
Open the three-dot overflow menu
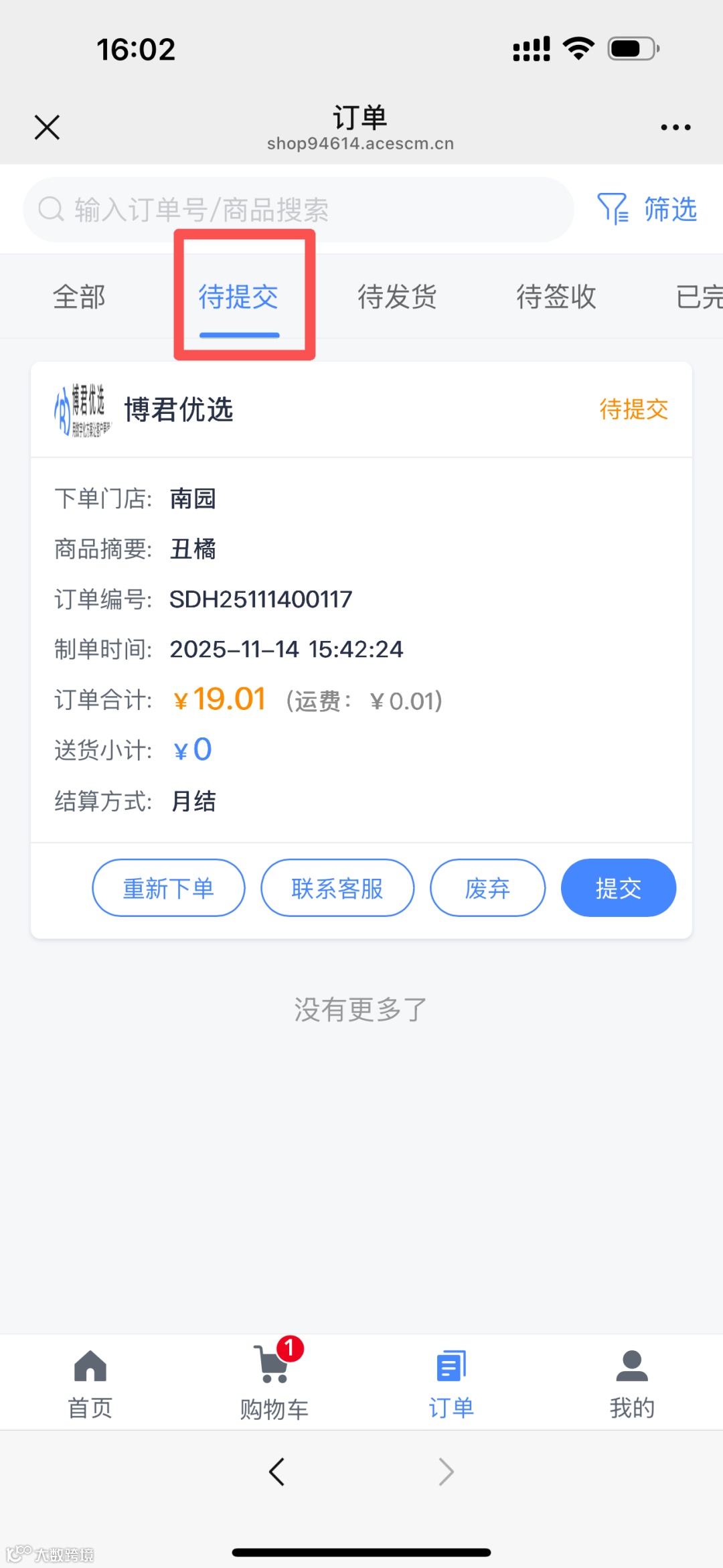(675, 127)
